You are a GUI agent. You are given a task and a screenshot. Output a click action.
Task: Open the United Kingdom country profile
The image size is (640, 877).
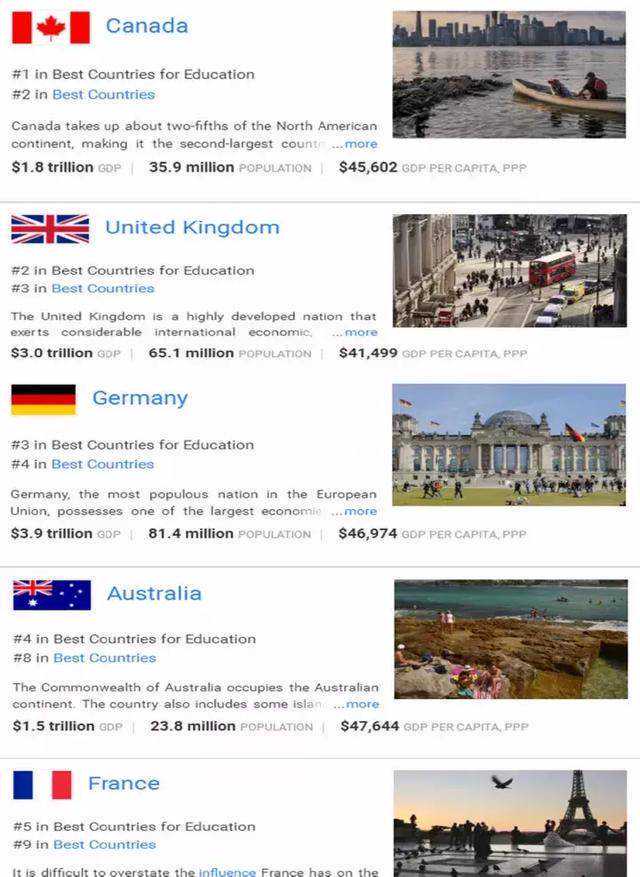(192, 227)
